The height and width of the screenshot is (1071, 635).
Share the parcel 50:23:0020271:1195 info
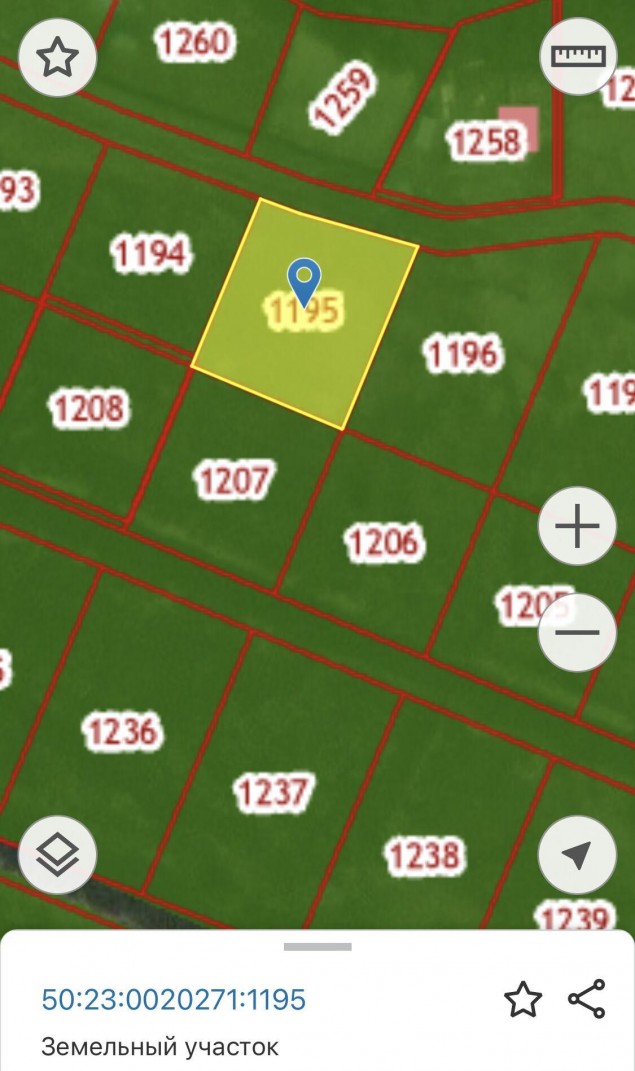[587, 999]
